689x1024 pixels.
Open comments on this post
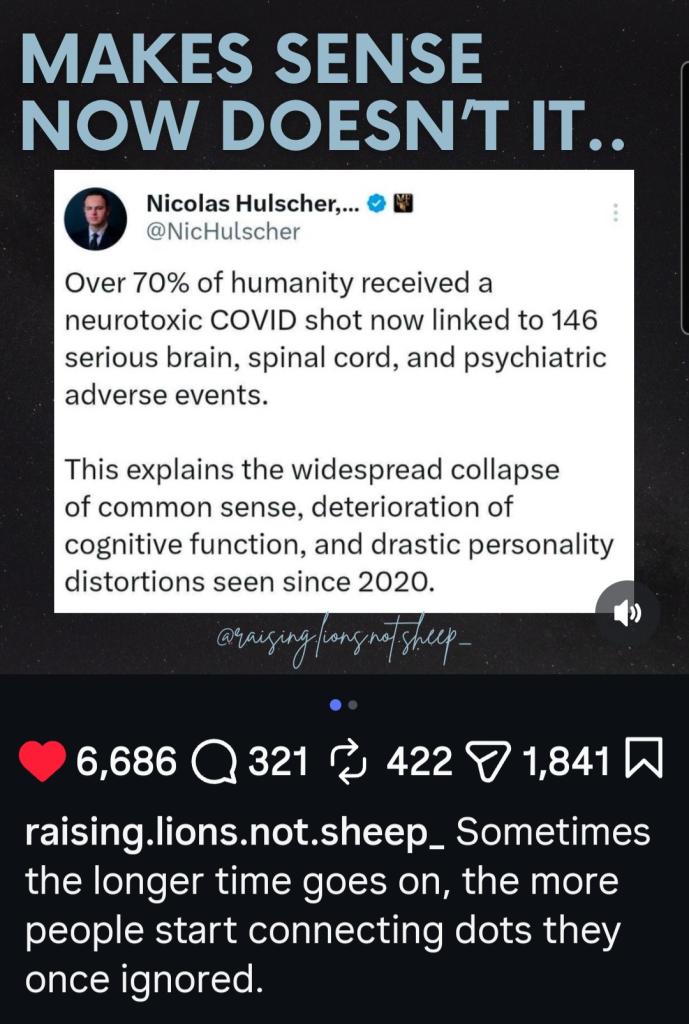coord(208,763)
